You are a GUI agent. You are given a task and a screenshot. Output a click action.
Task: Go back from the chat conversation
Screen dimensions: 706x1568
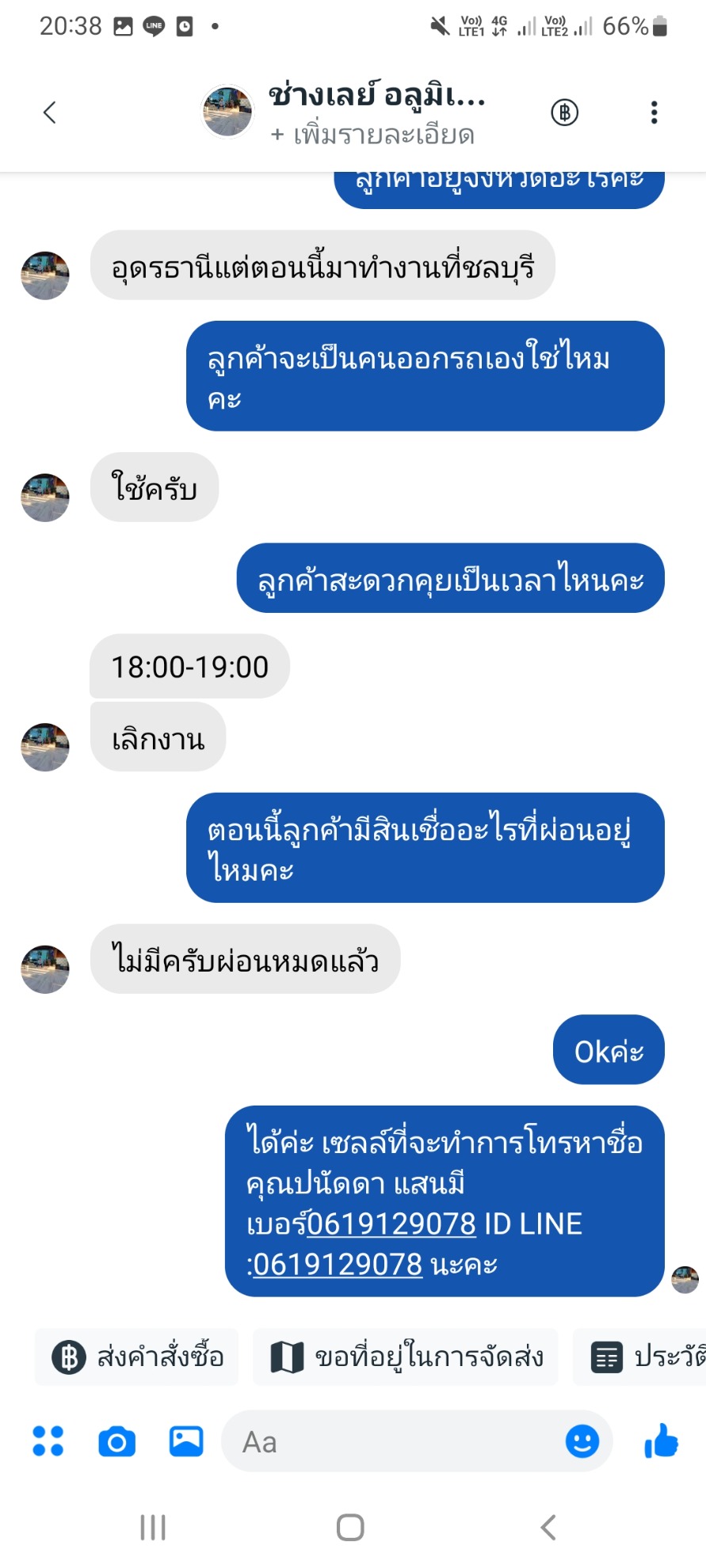tap(49, 112)
